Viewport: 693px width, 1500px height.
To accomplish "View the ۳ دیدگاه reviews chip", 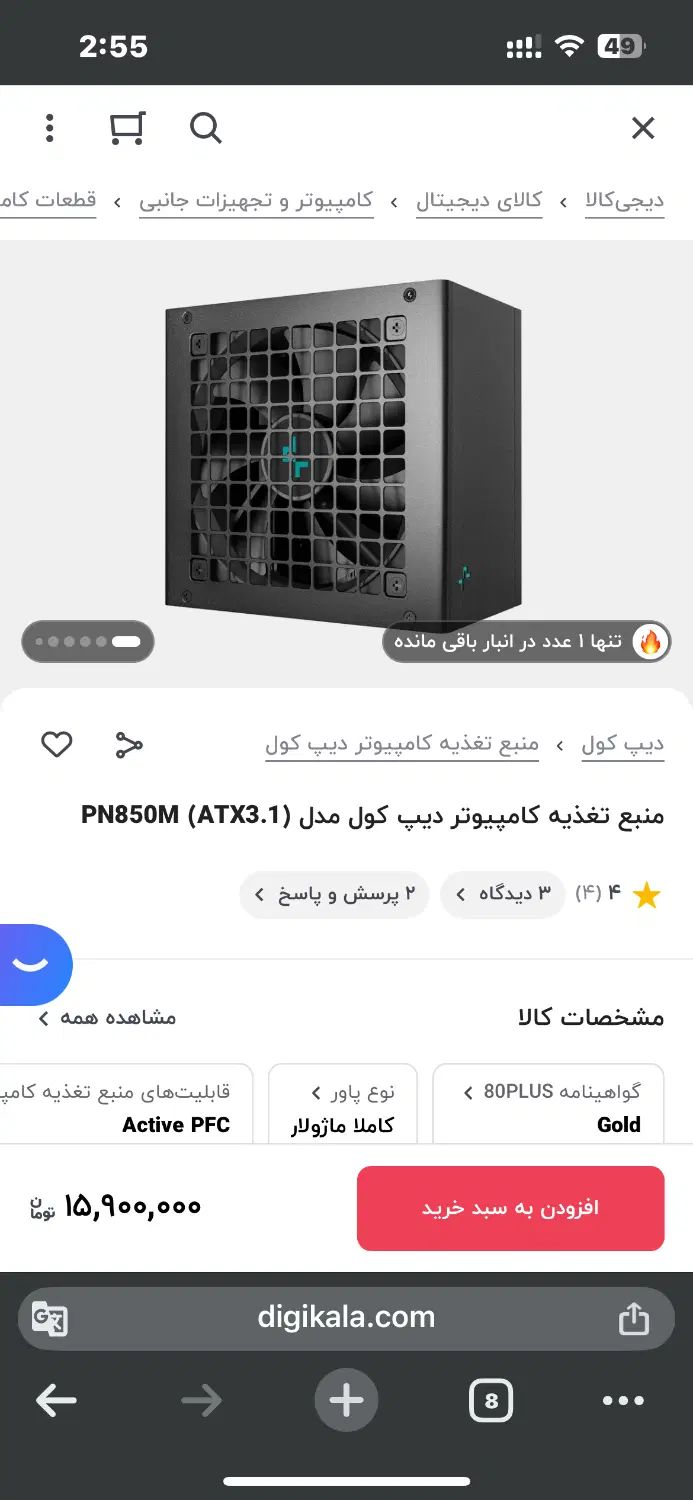I will tap(502, 894).
